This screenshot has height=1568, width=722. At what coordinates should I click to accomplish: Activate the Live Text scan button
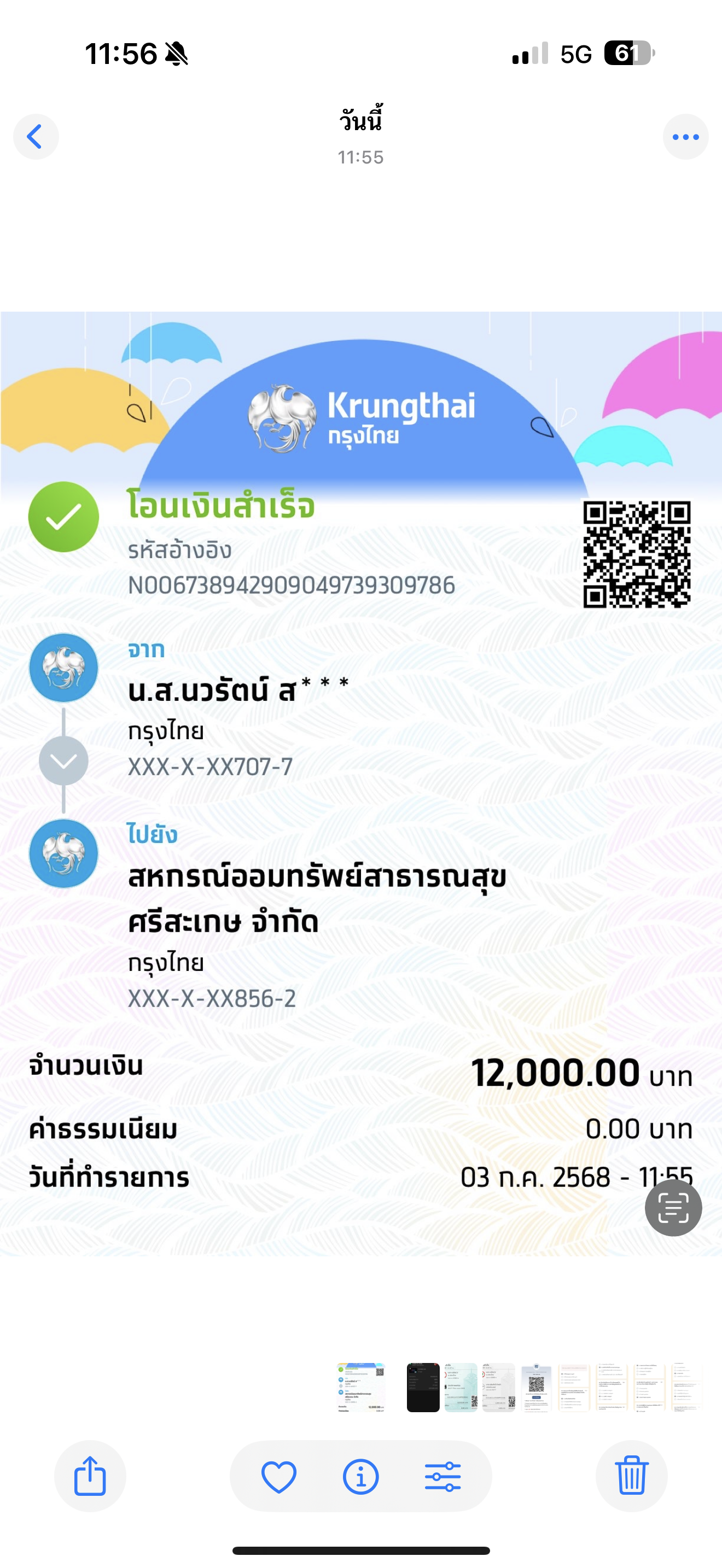(x=673, y=1208)
